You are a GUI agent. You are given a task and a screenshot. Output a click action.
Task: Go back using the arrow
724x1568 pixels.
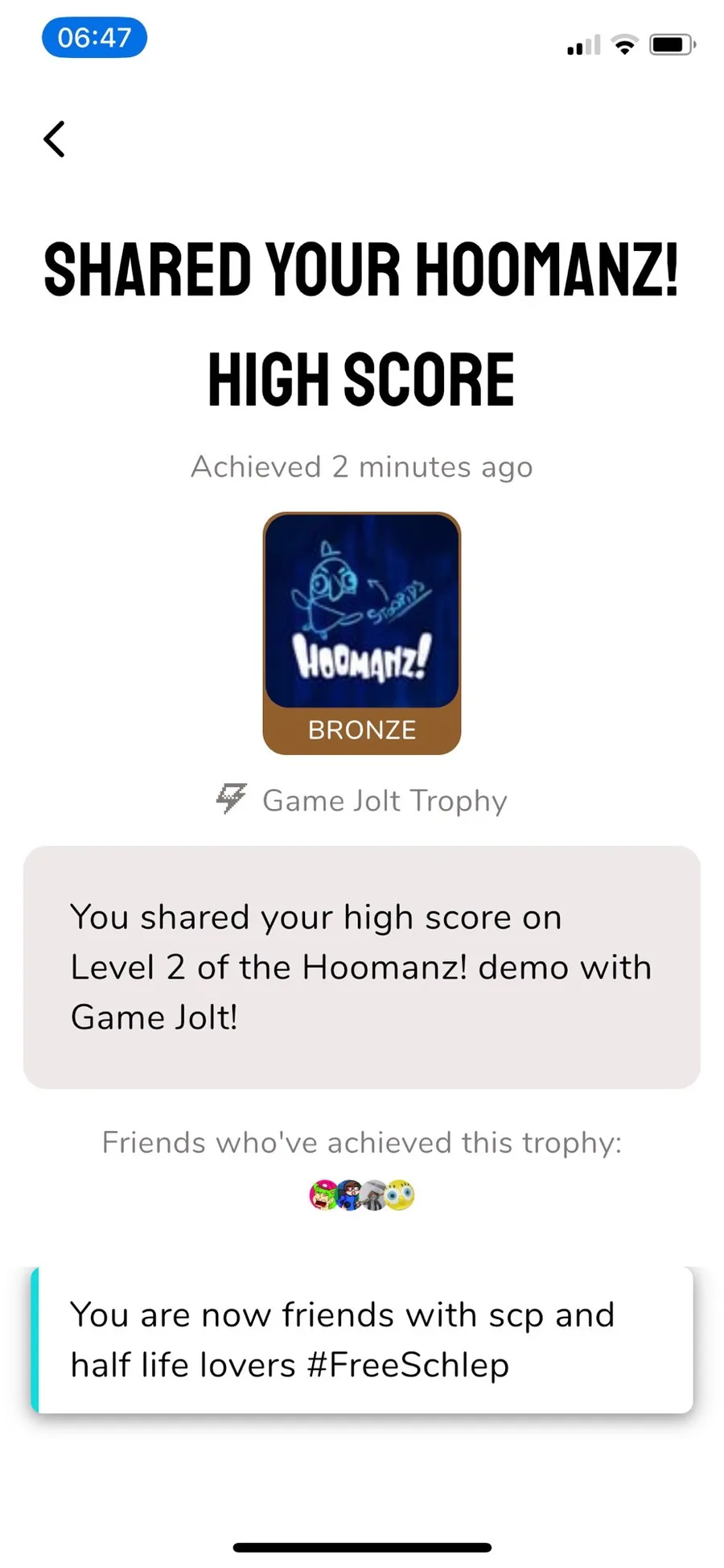click(x=54, y=139)
